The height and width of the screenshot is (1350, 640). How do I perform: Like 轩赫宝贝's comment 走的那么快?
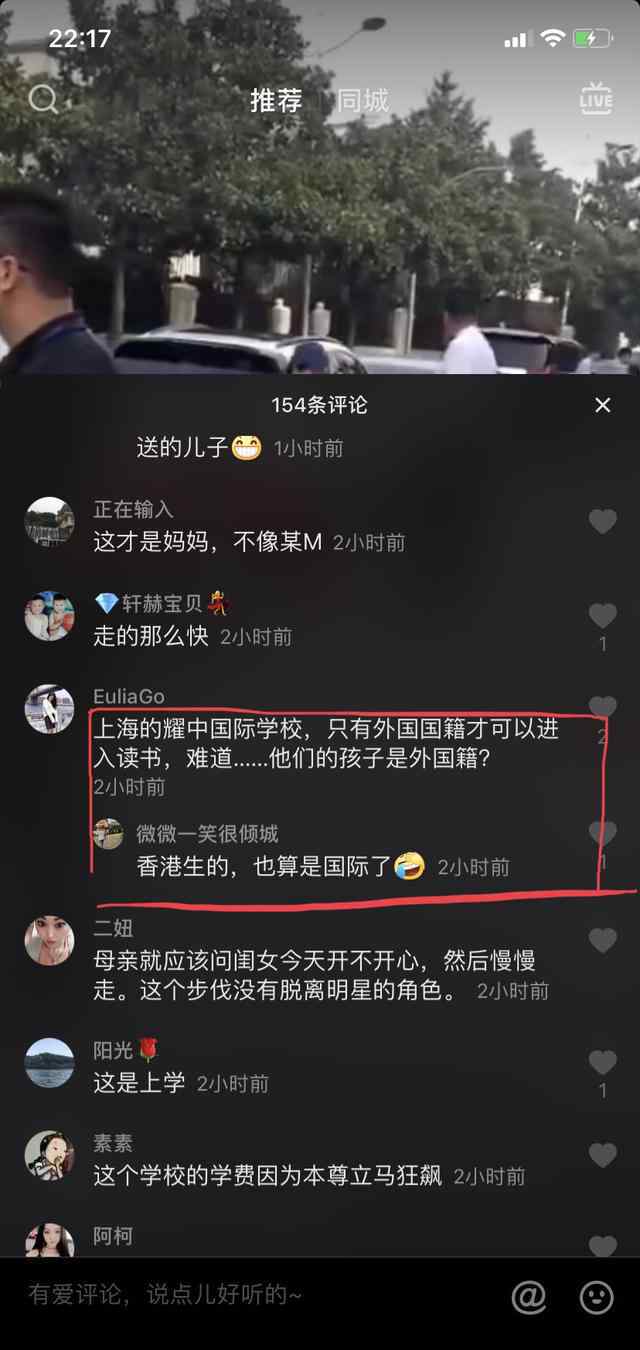point(602,615)
